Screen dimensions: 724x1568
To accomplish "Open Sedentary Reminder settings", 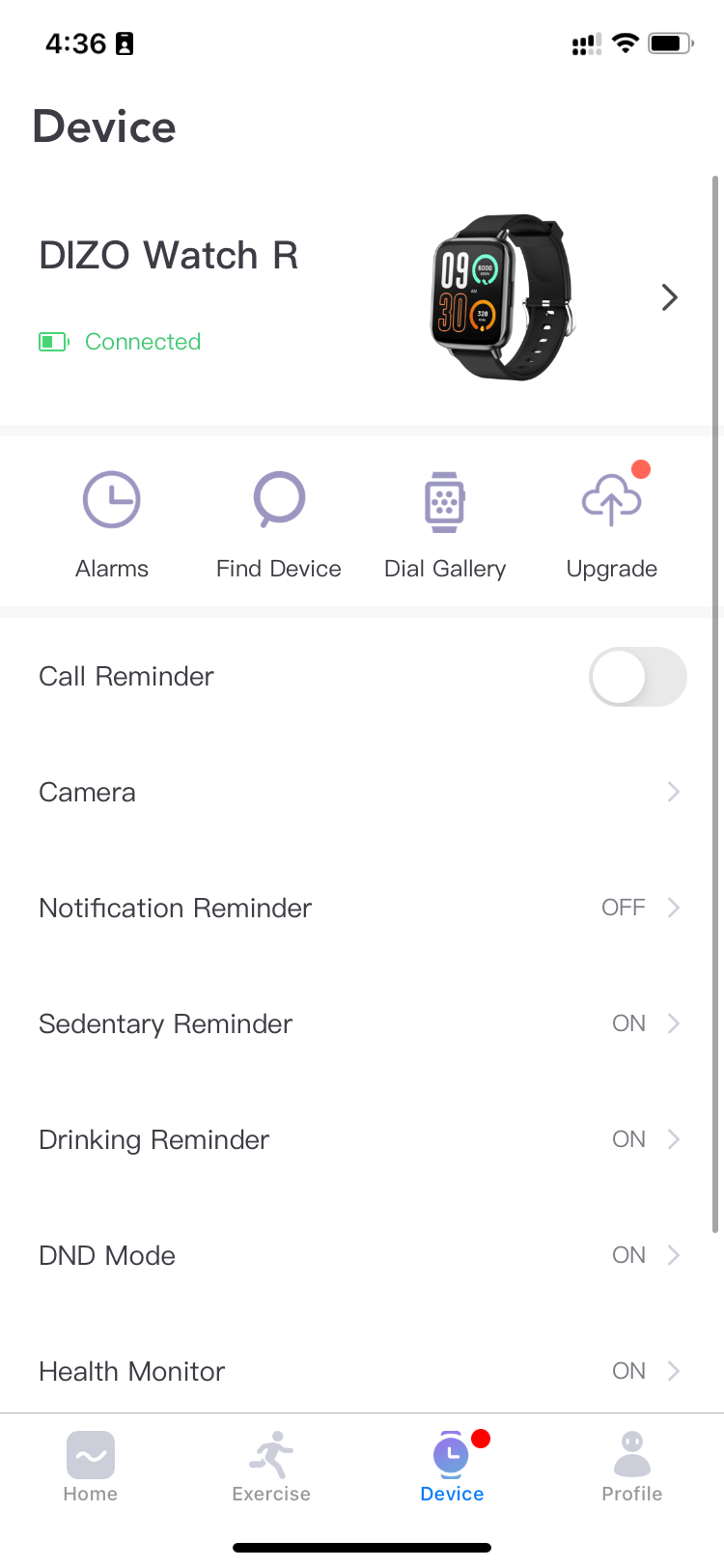I will (361, 1024).
